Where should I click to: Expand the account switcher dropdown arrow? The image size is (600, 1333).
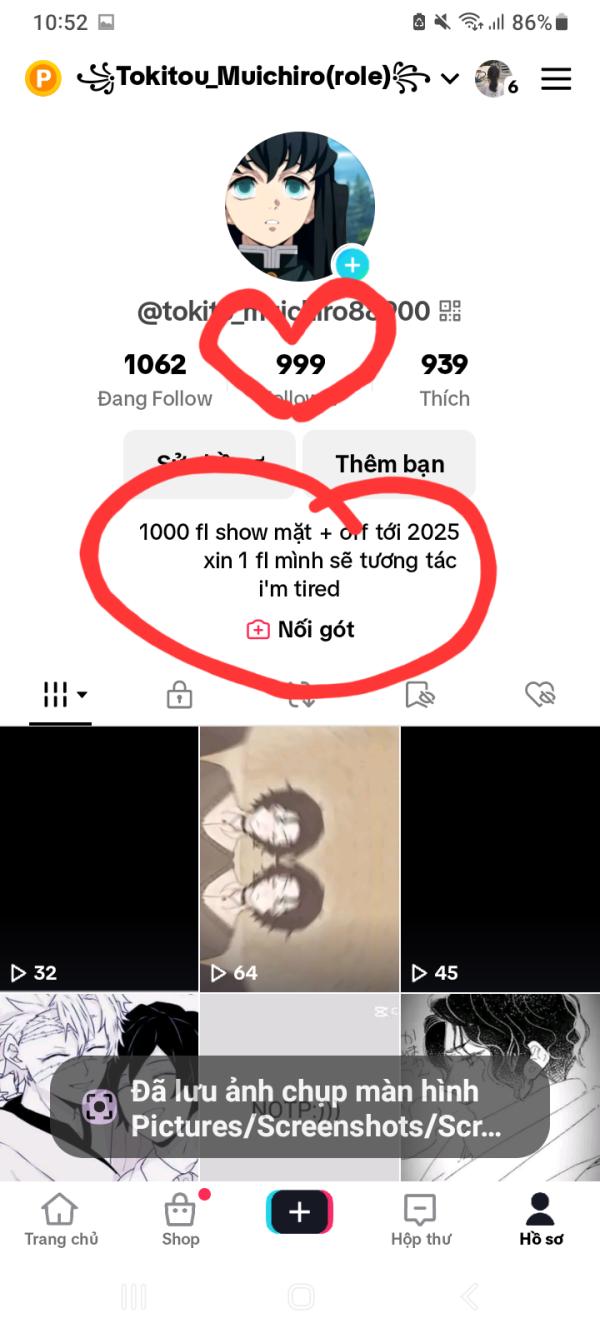(450, 78)
